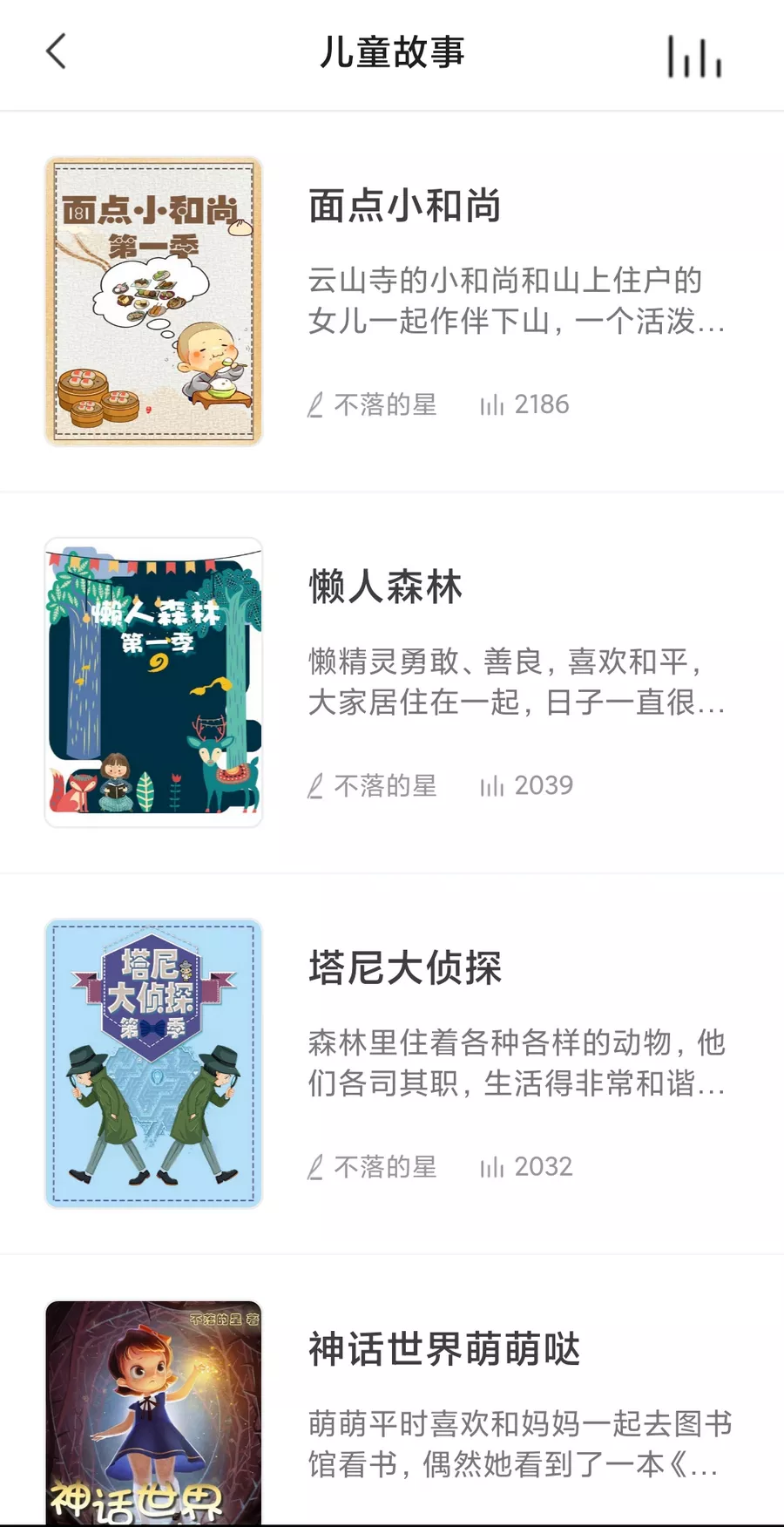Open the story 面点小和尚

(x=405, y=207)
